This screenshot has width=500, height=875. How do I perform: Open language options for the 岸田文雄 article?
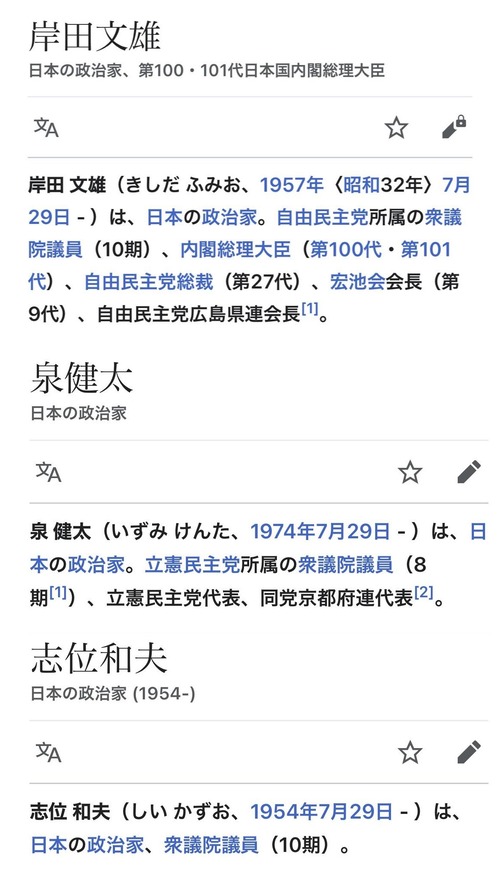(x=46, y=128)
